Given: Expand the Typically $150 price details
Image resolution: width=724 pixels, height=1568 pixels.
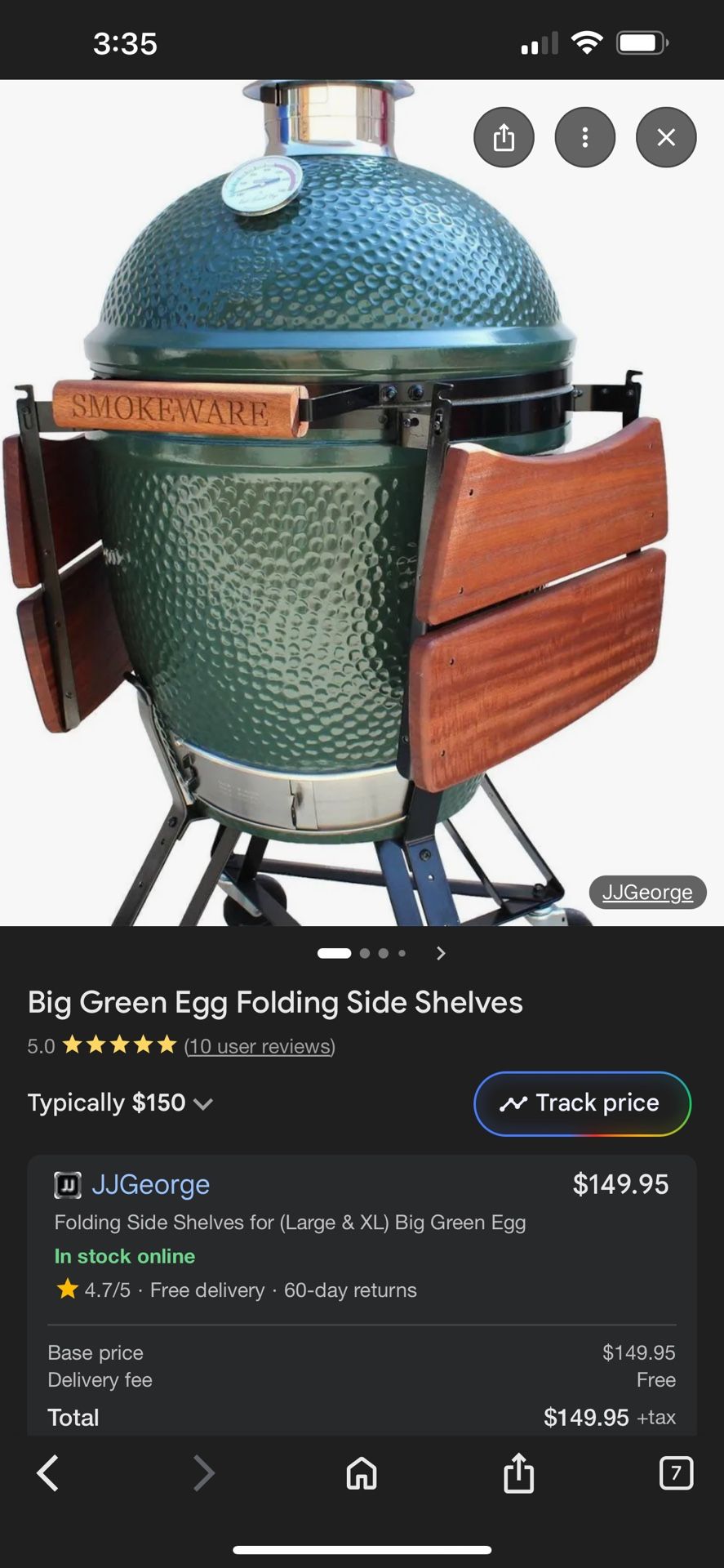Looking at the screenshot, I should [x=203, y=1102].
